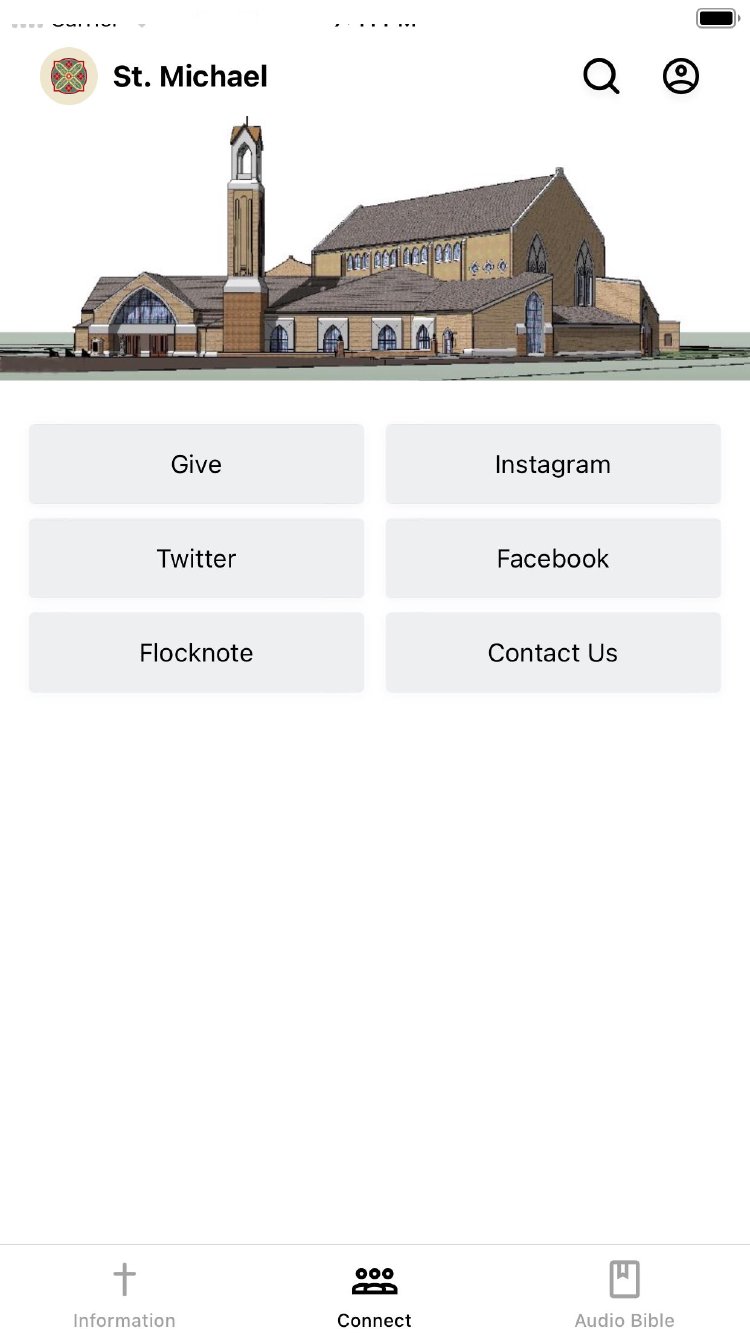This screenshot has height=1334, width=750.
Task: Open the user profile icon
Action: click(x=681, y=76)
